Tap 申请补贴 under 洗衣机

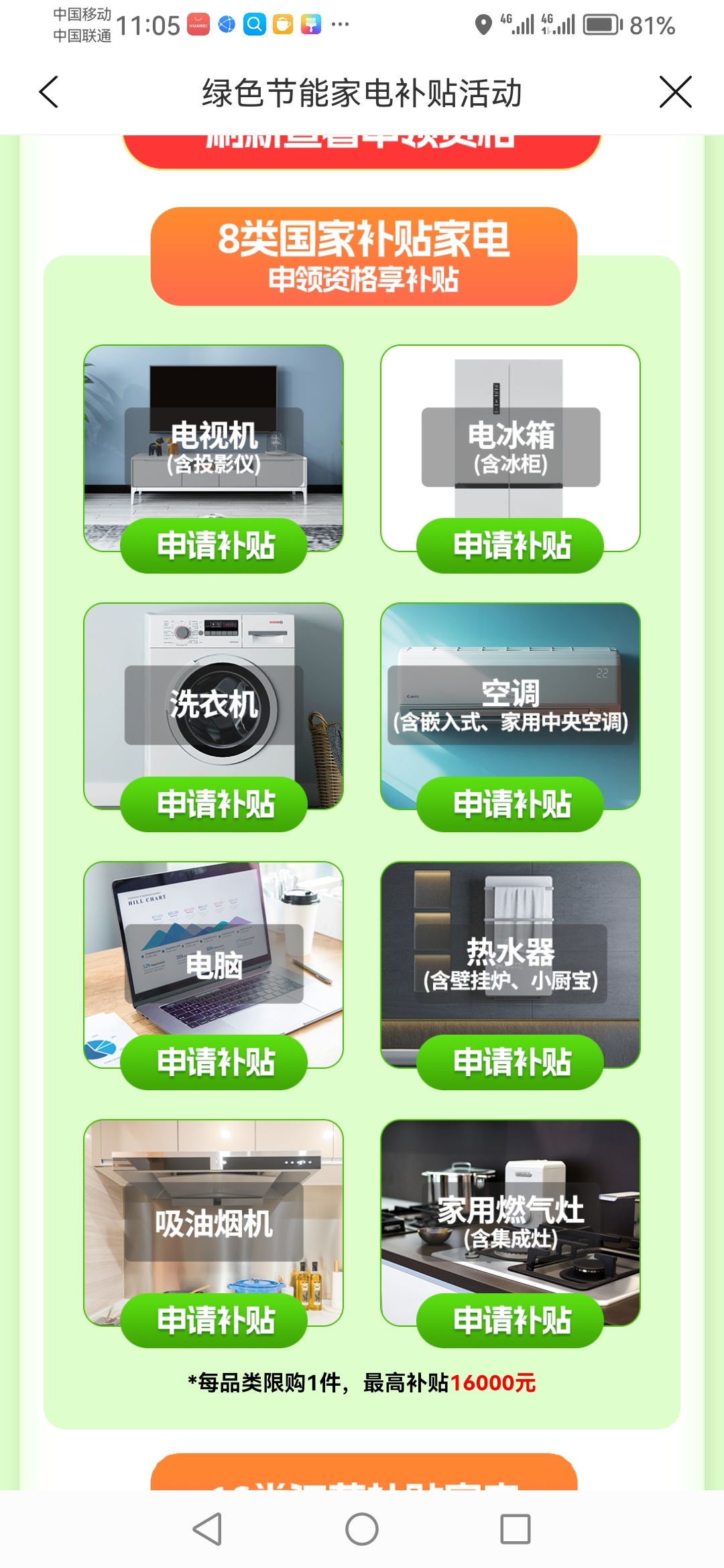tap(215, 804)
